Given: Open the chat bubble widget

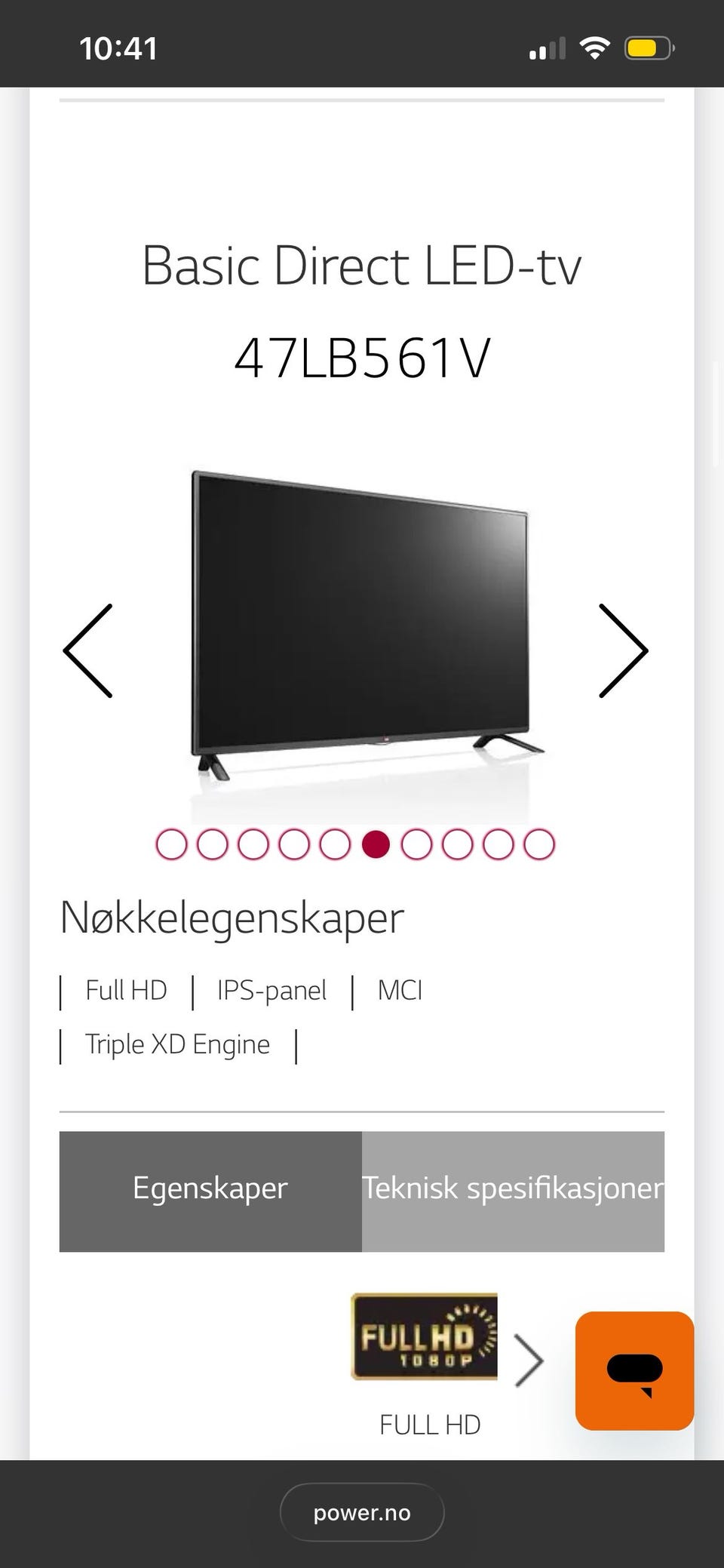Looking at the screenshot, I should [633, 1371].
